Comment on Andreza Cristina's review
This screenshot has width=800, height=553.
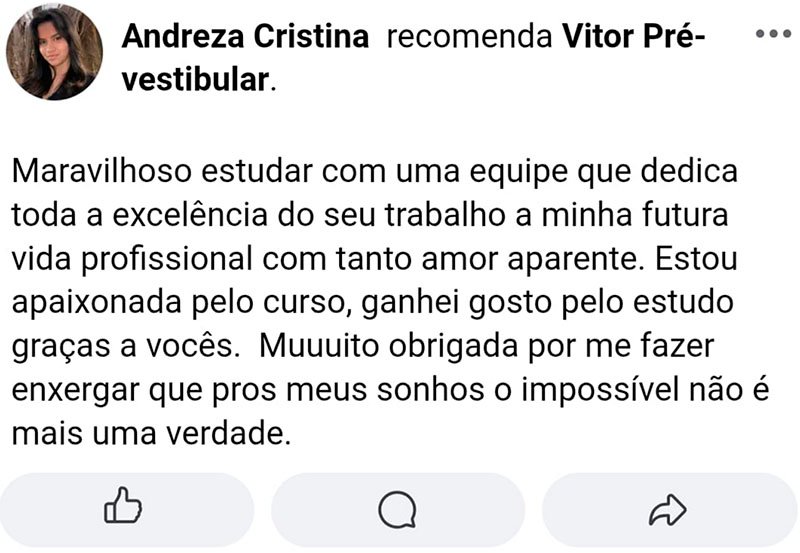(397, 510)
